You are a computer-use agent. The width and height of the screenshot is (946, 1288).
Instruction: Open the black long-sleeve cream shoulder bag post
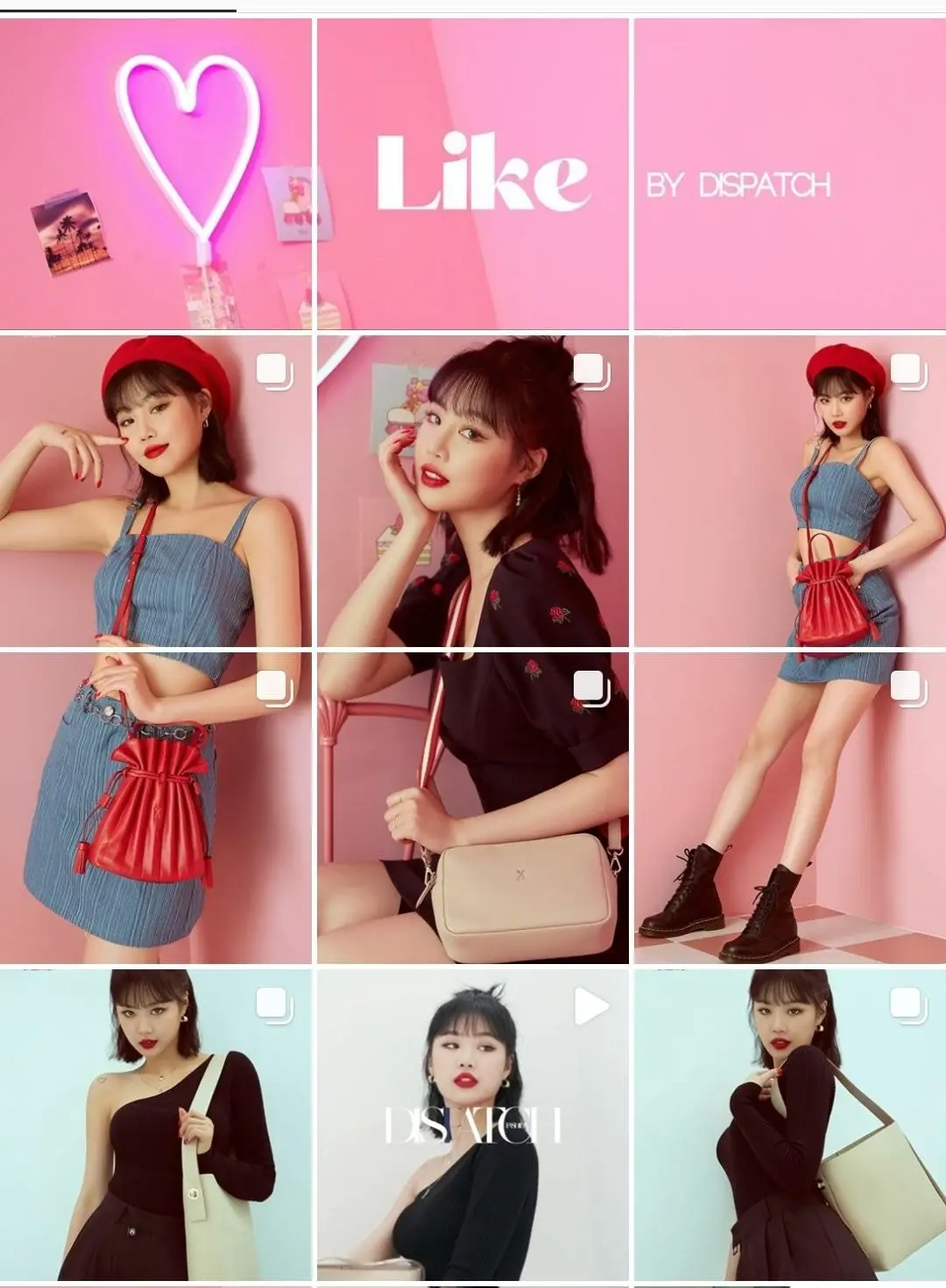[x=789, y=1124]
